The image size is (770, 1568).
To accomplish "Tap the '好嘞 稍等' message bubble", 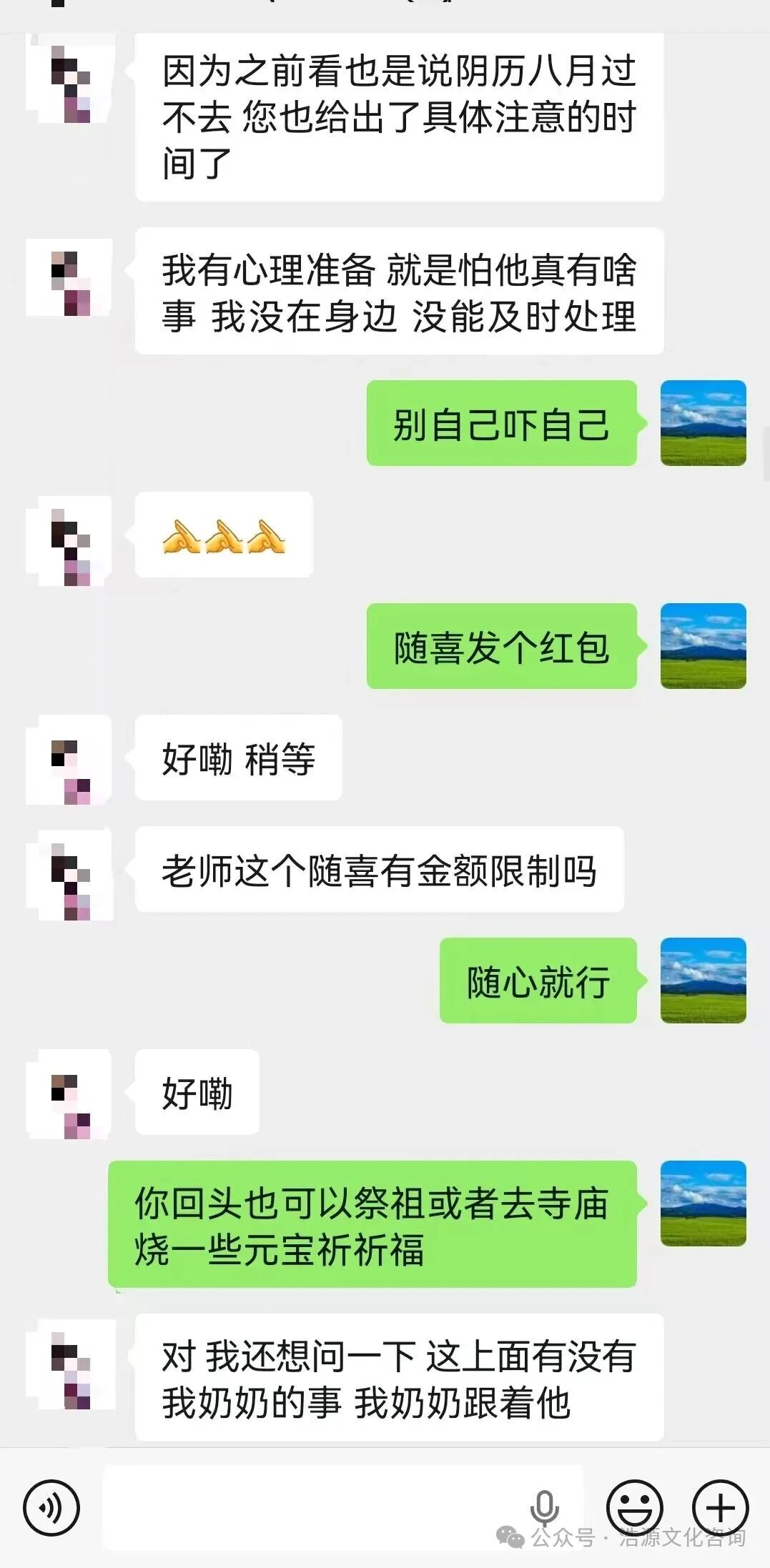I will coord(238,760).
